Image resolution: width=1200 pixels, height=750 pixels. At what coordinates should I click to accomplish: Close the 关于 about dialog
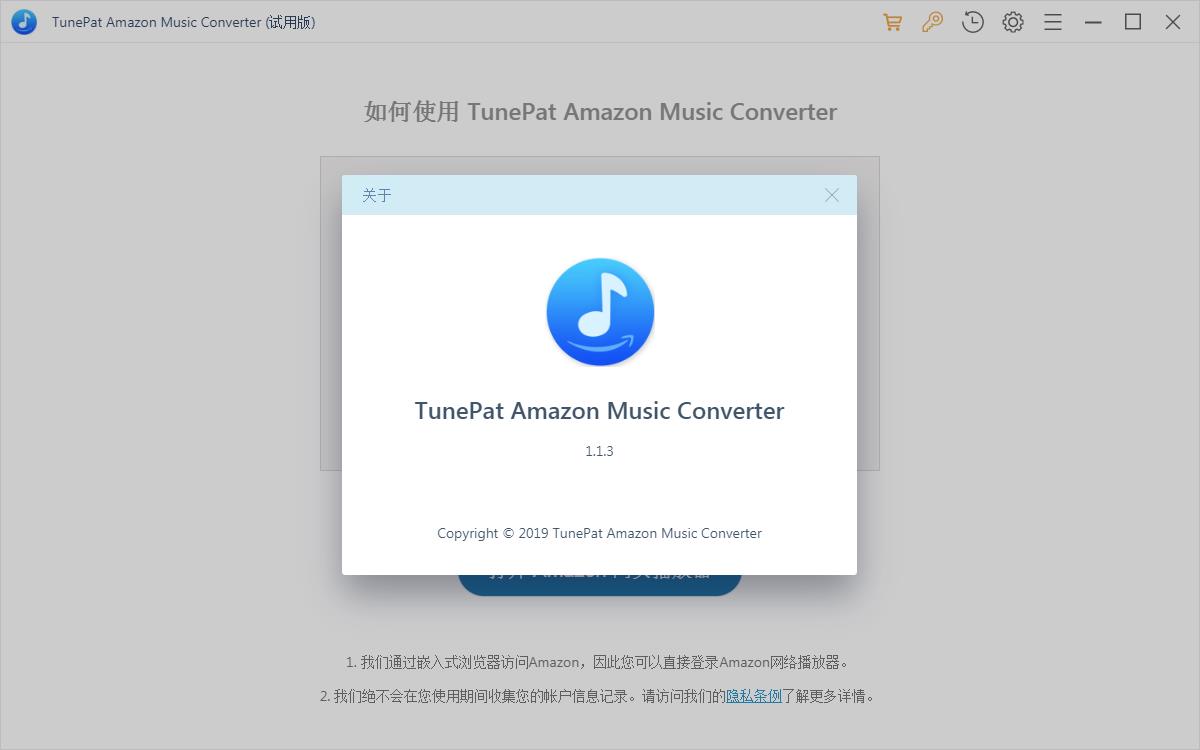click(x=831, y=195)
